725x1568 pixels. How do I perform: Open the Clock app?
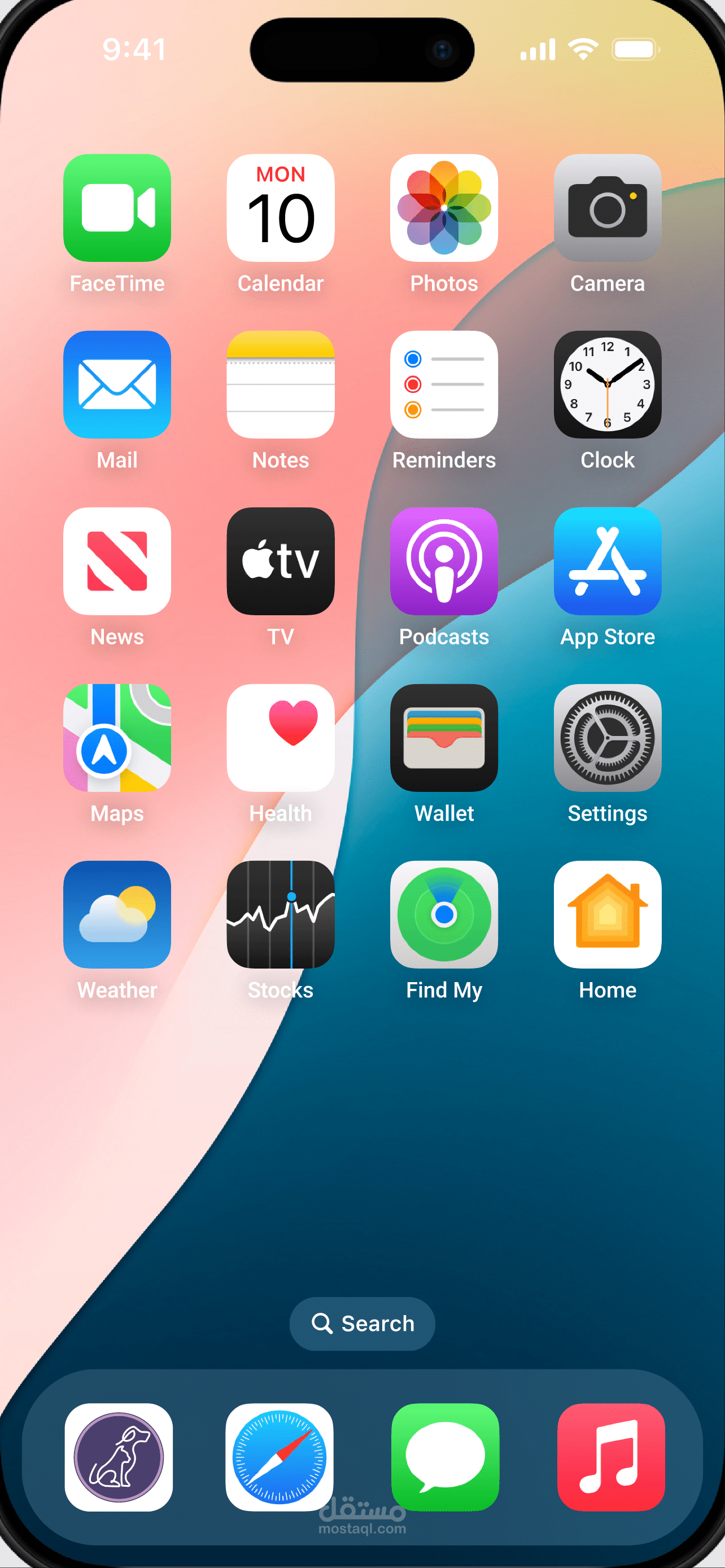coord(607,384)
